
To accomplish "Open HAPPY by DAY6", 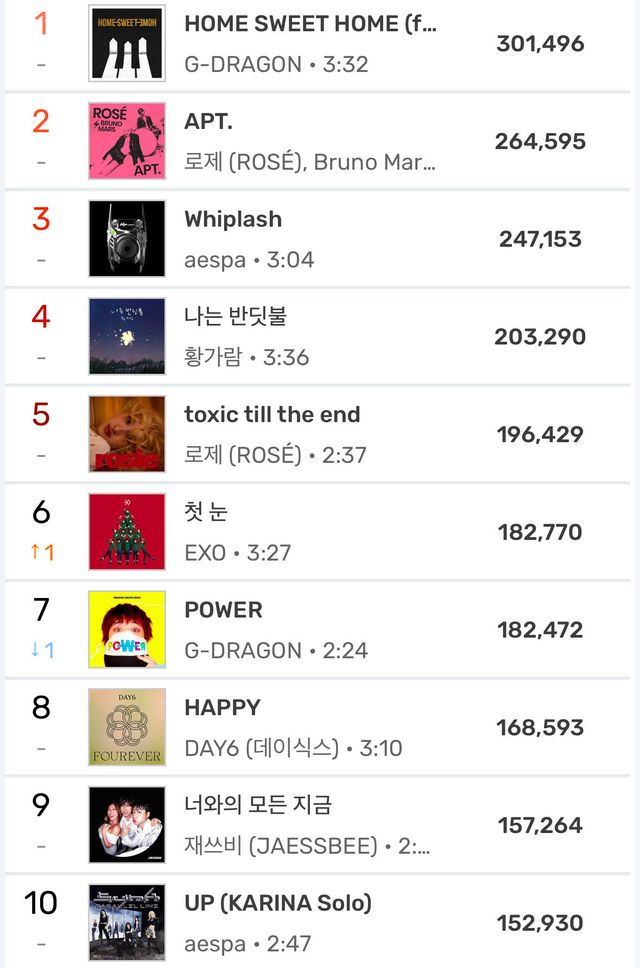I will coord(222,708).
